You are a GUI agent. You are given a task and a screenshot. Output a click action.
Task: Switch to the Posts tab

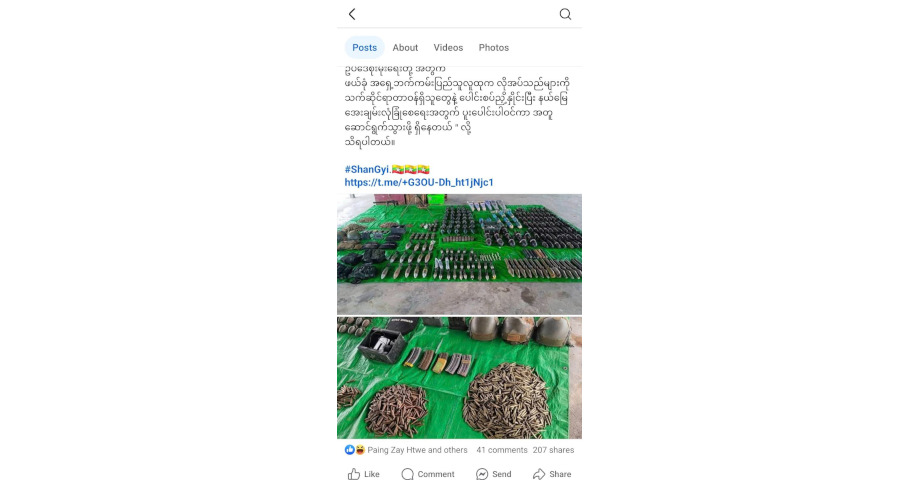(x=365, y=47)
